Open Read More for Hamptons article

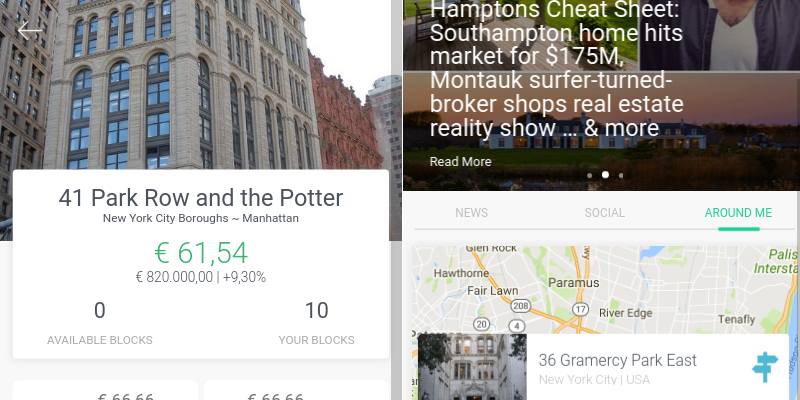460,162
